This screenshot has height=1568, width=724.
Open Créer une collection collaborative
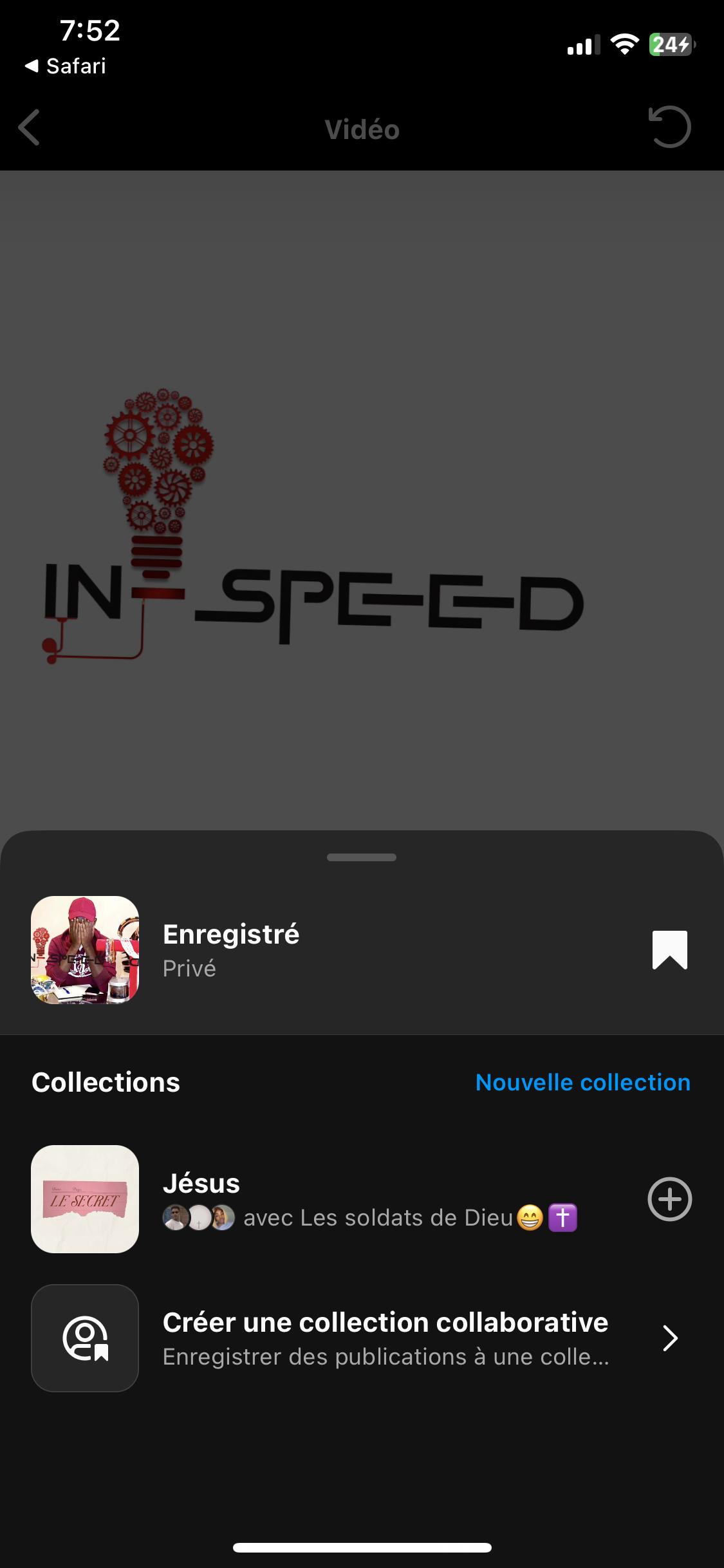(x=385, y=1338)
